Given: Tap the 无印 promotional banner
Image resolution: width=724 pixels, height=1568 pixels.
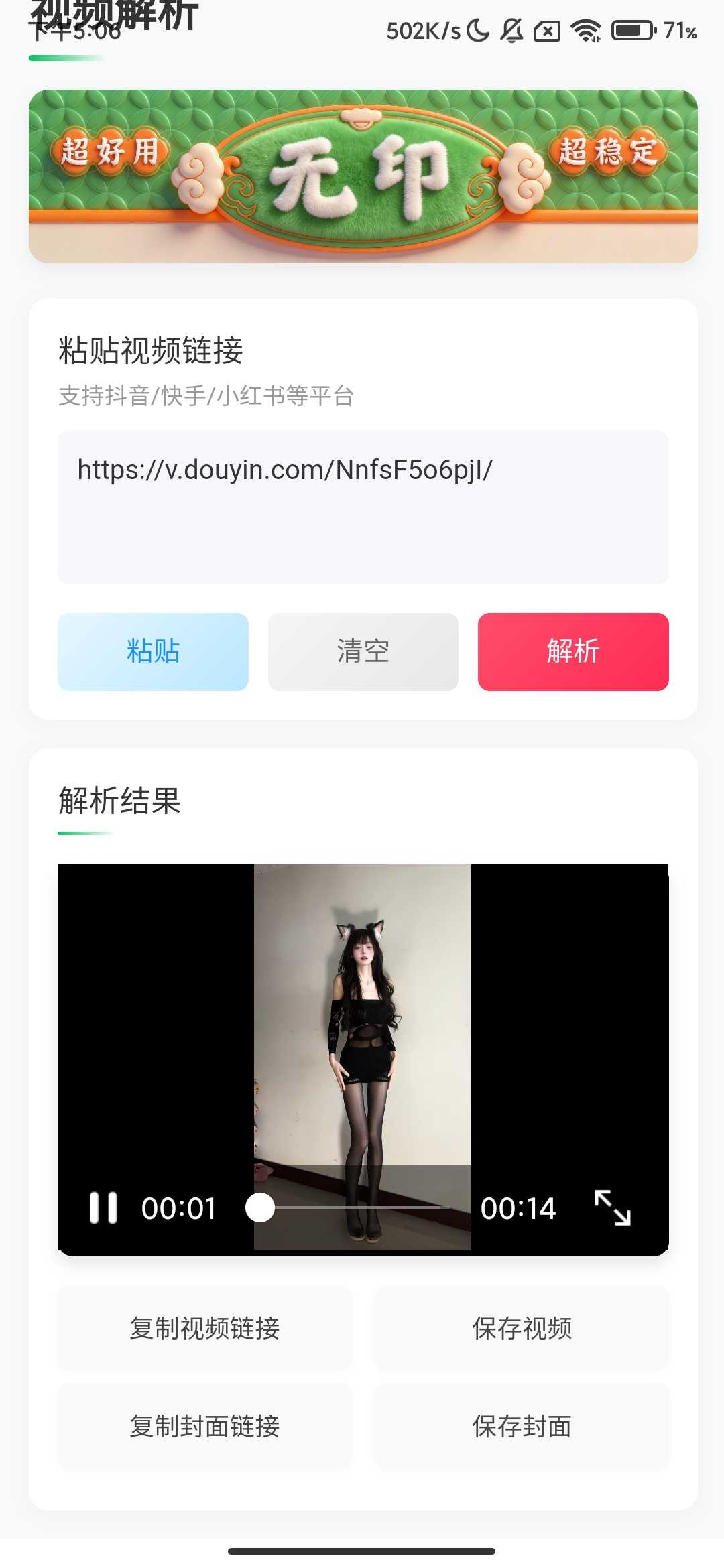Looking at the screenshot, I should tap(362, 176).
